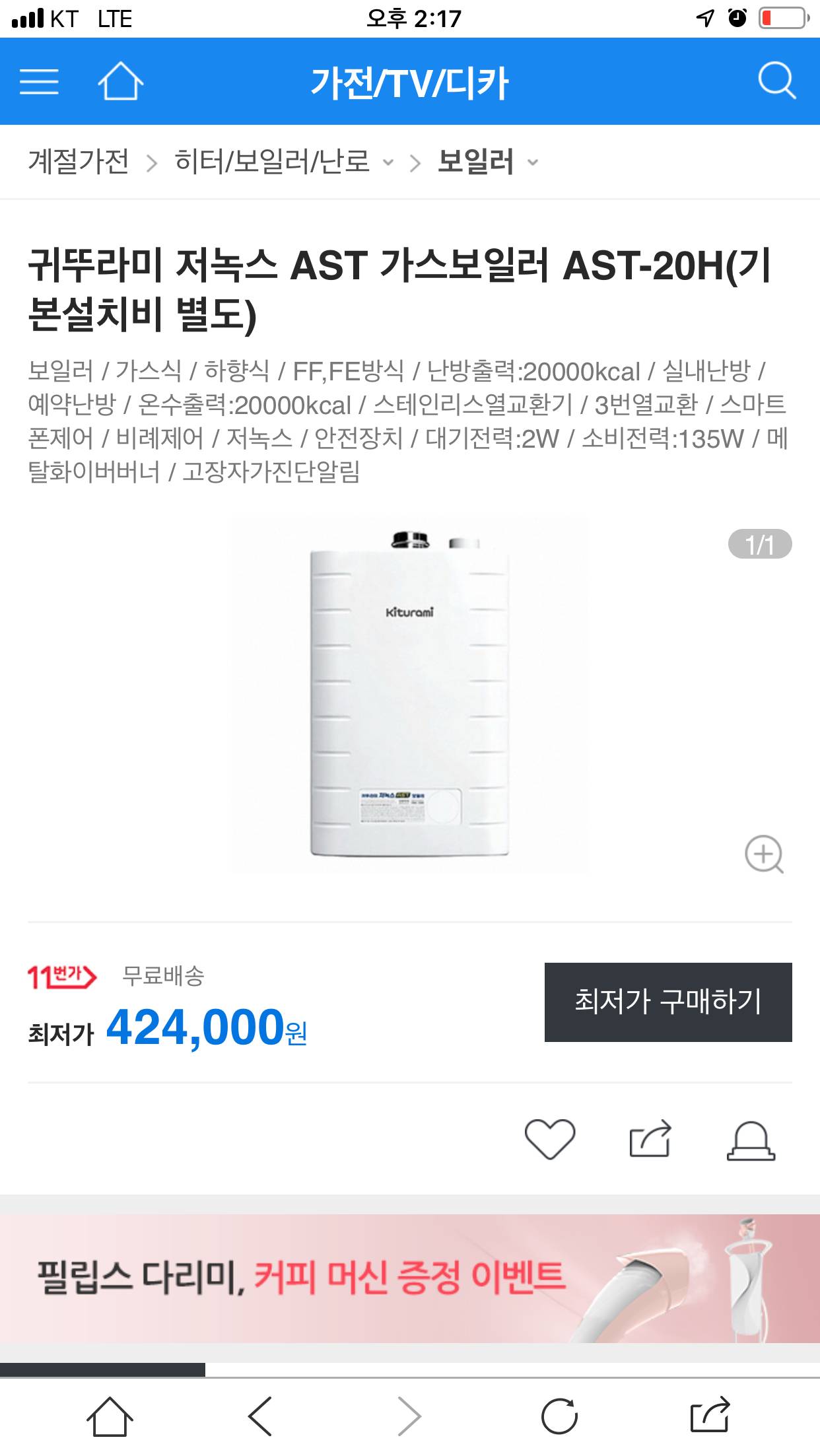Open the hamburger menu
This screenshot has width=820, height=1456.
tap(39, 82)
